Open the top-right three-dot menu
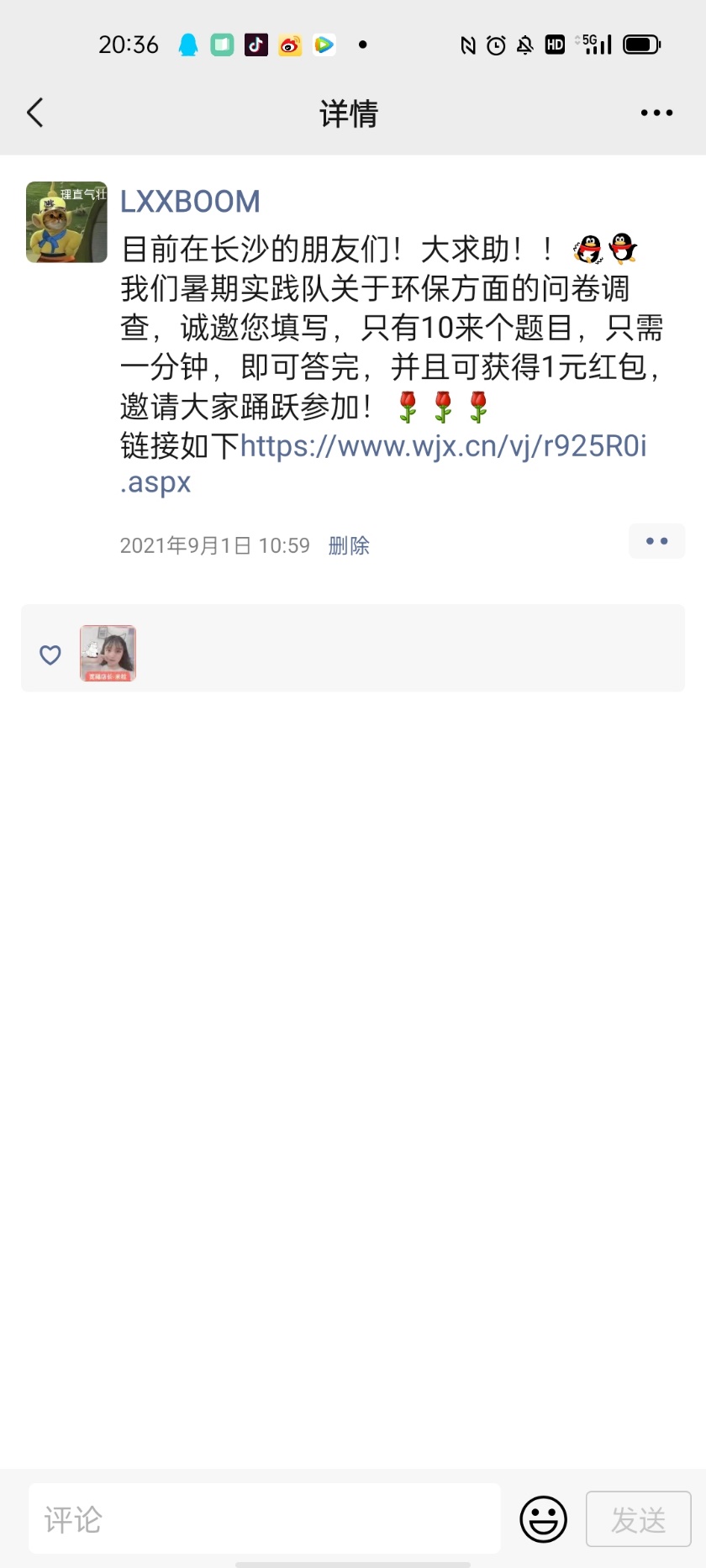Viewport: 706px width, 1568px height. pos(656,113)
